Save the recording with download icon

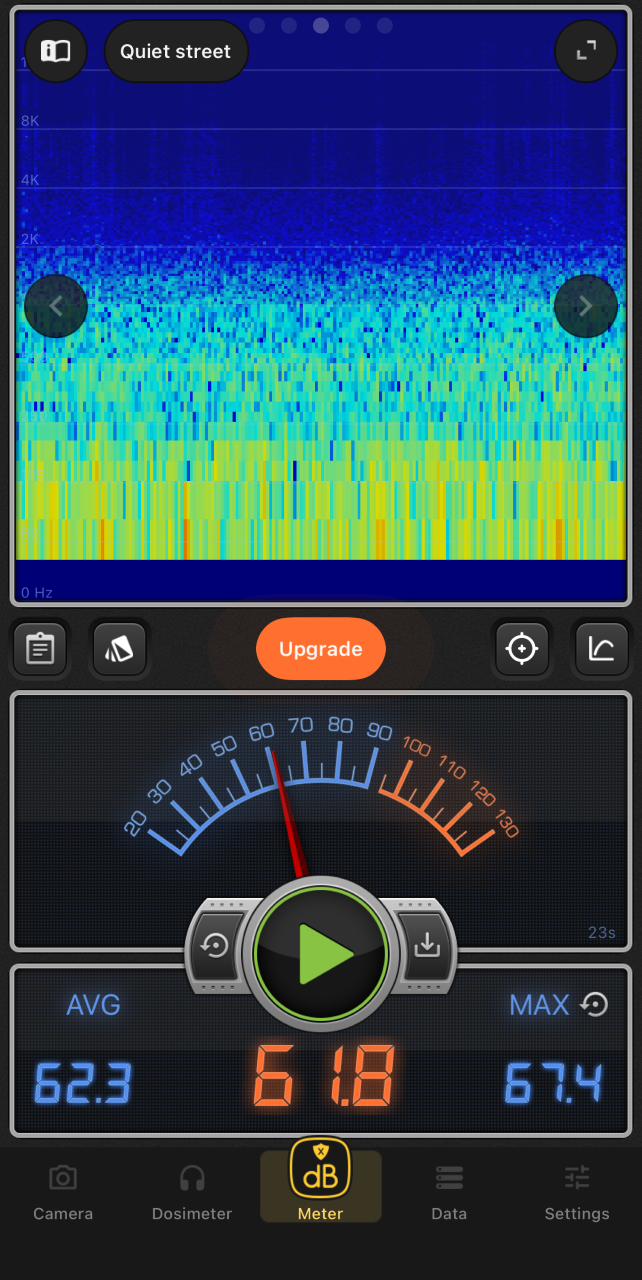point(427,945)
